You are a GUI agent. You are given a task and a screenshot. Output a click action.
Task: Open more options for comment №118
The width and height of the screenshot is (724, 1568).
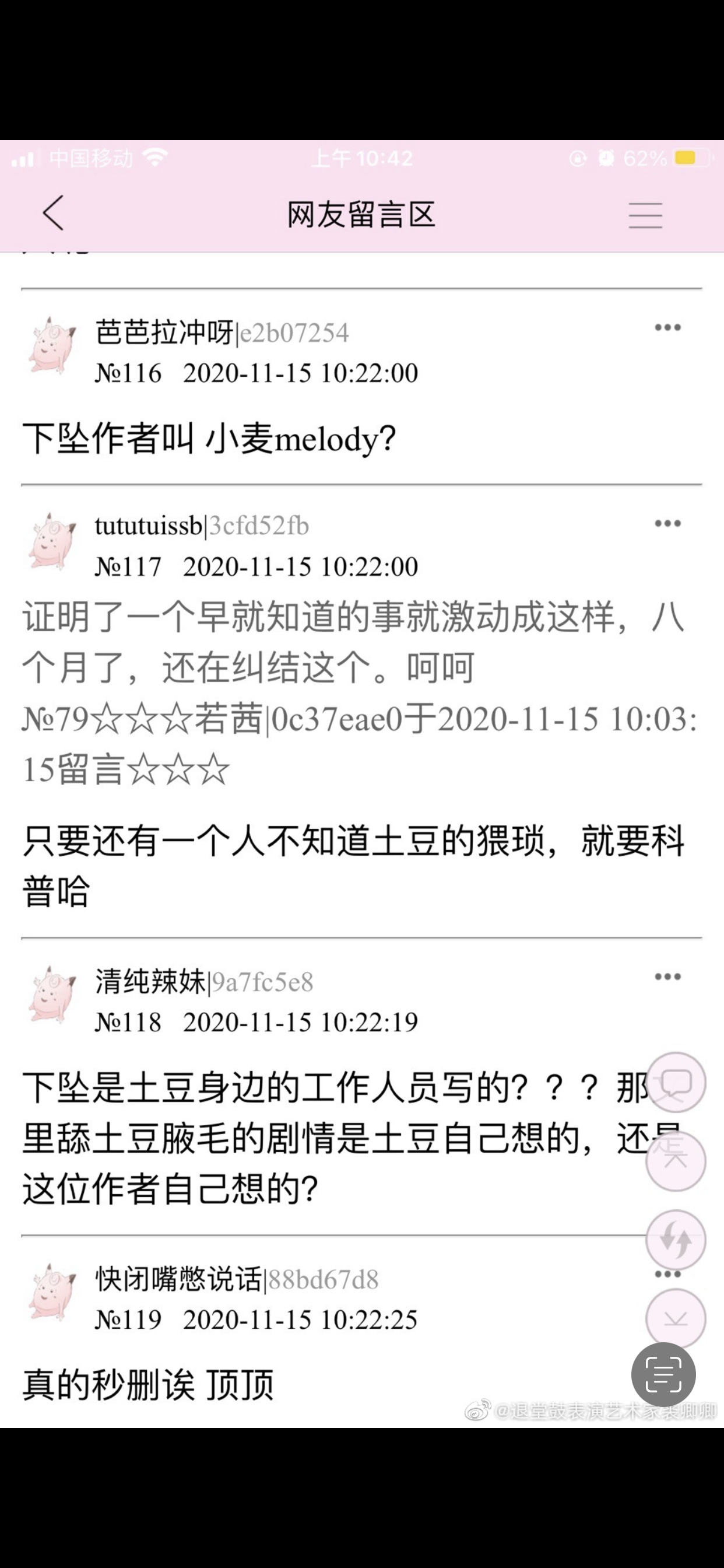[667, 977]
